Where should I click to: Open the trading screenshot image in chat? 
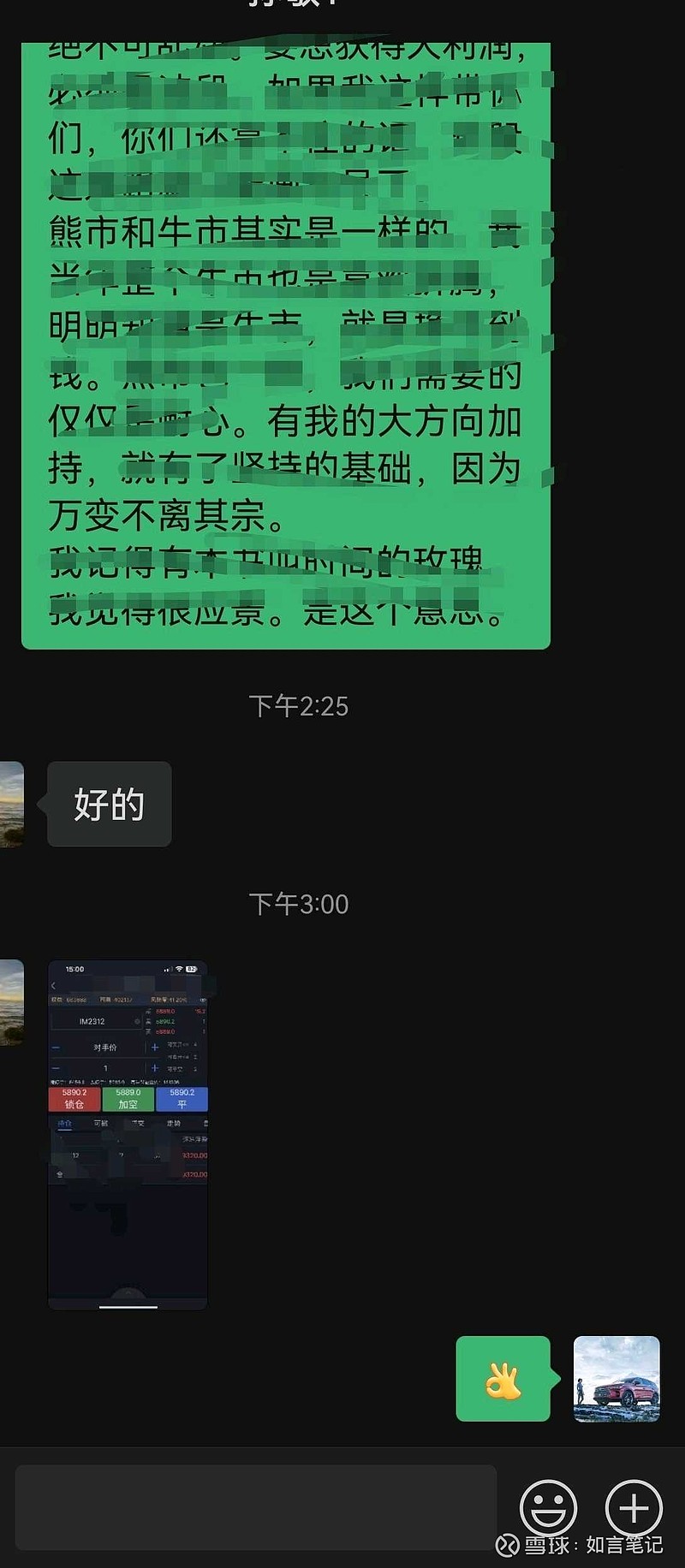coord(128,1135)
